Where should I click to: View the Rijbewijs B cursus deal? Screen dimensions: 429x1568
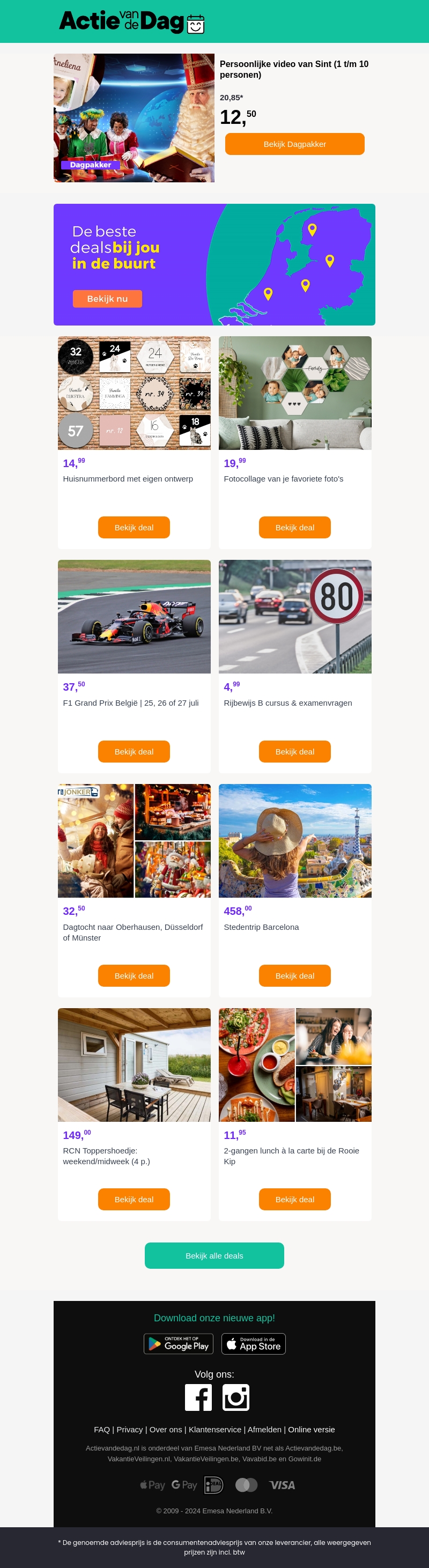click(294, 752)
